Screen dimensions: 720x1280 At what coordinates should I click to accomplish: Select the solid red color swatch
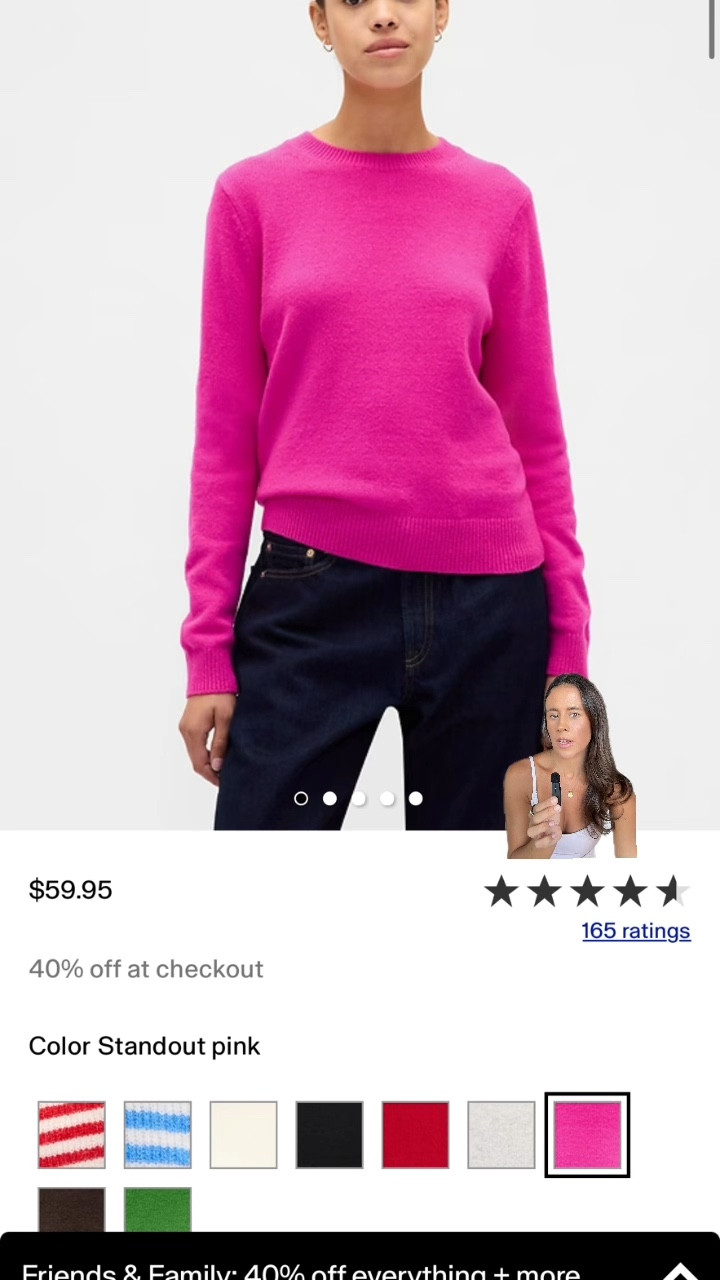[x=415, y=1135]
